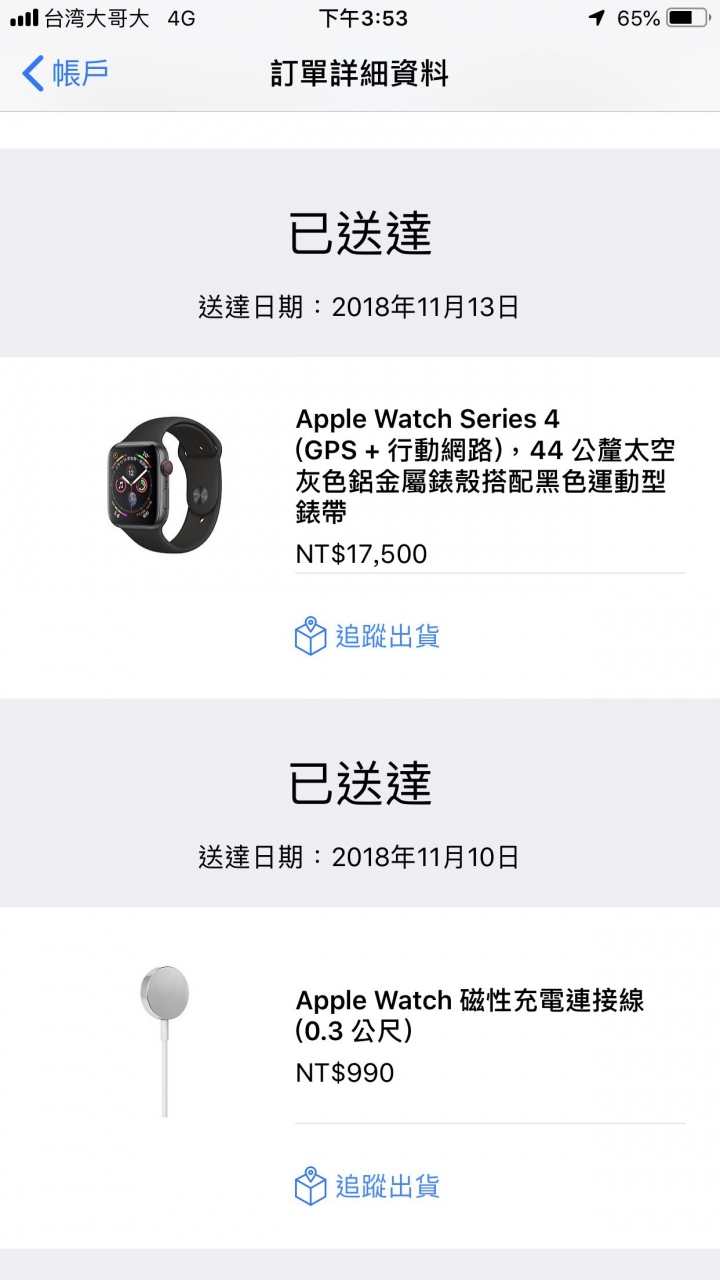Screen dimensions: 720x1280
Task: Track shipment for 磁性充電連接線
Action: coord(367,1186)
